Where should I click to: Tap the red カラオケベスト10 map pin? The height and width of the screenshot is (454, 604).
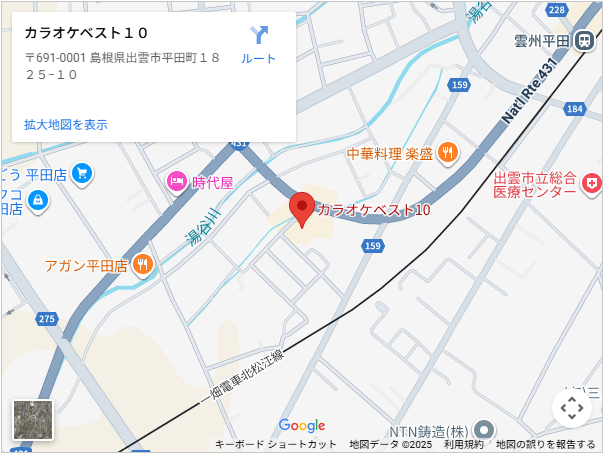tap(301, 209)
